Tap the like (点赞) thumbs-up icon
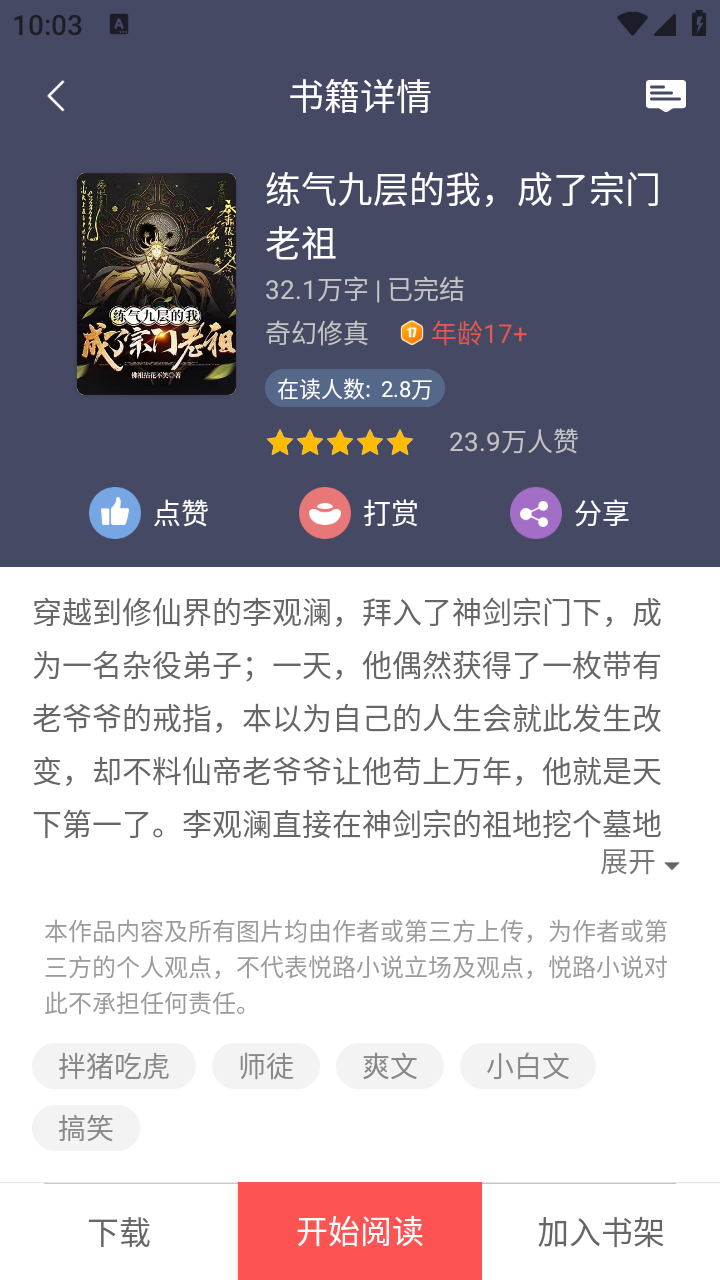720x1280 pixels. (116, 512)
